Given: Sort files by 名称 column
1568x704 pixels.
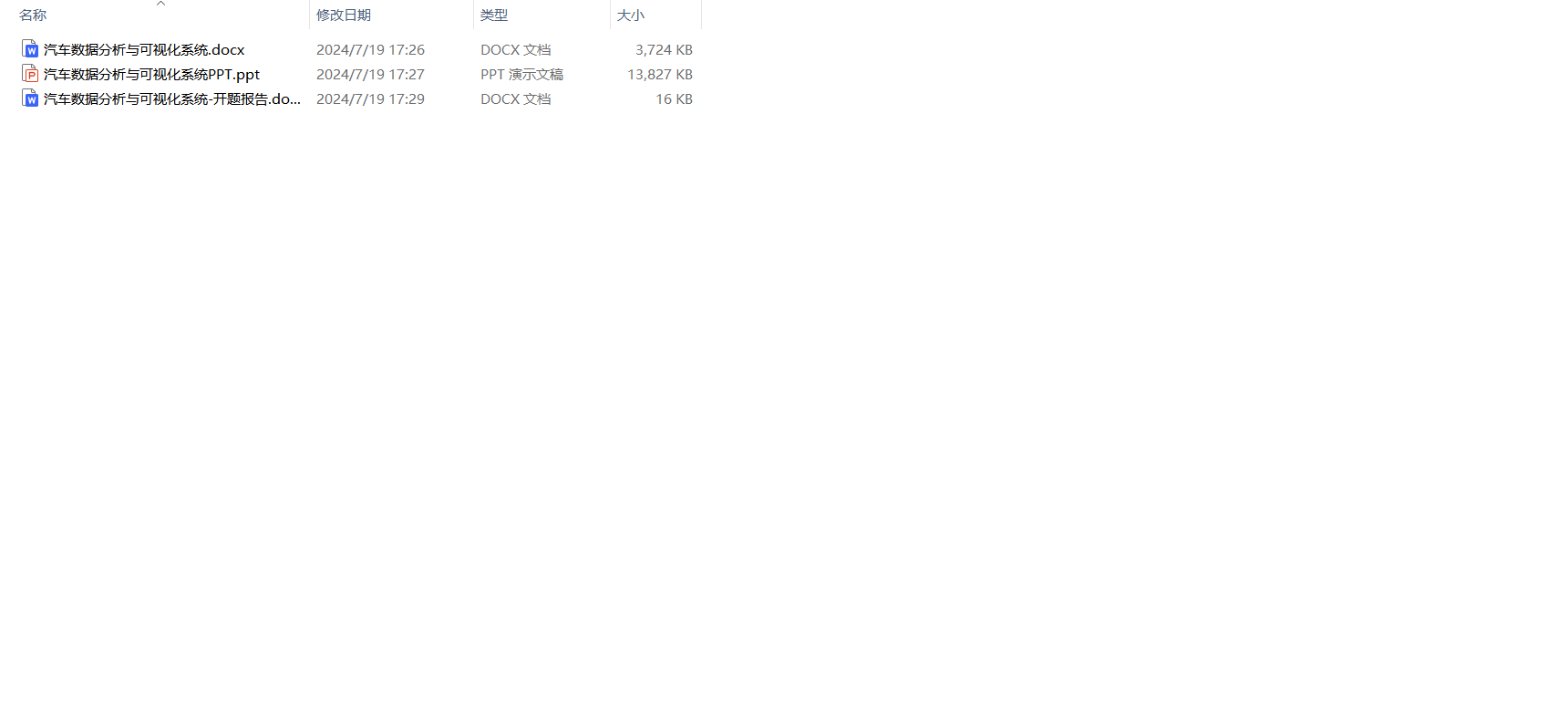Looking at the screenshot, I should [34, 16].
